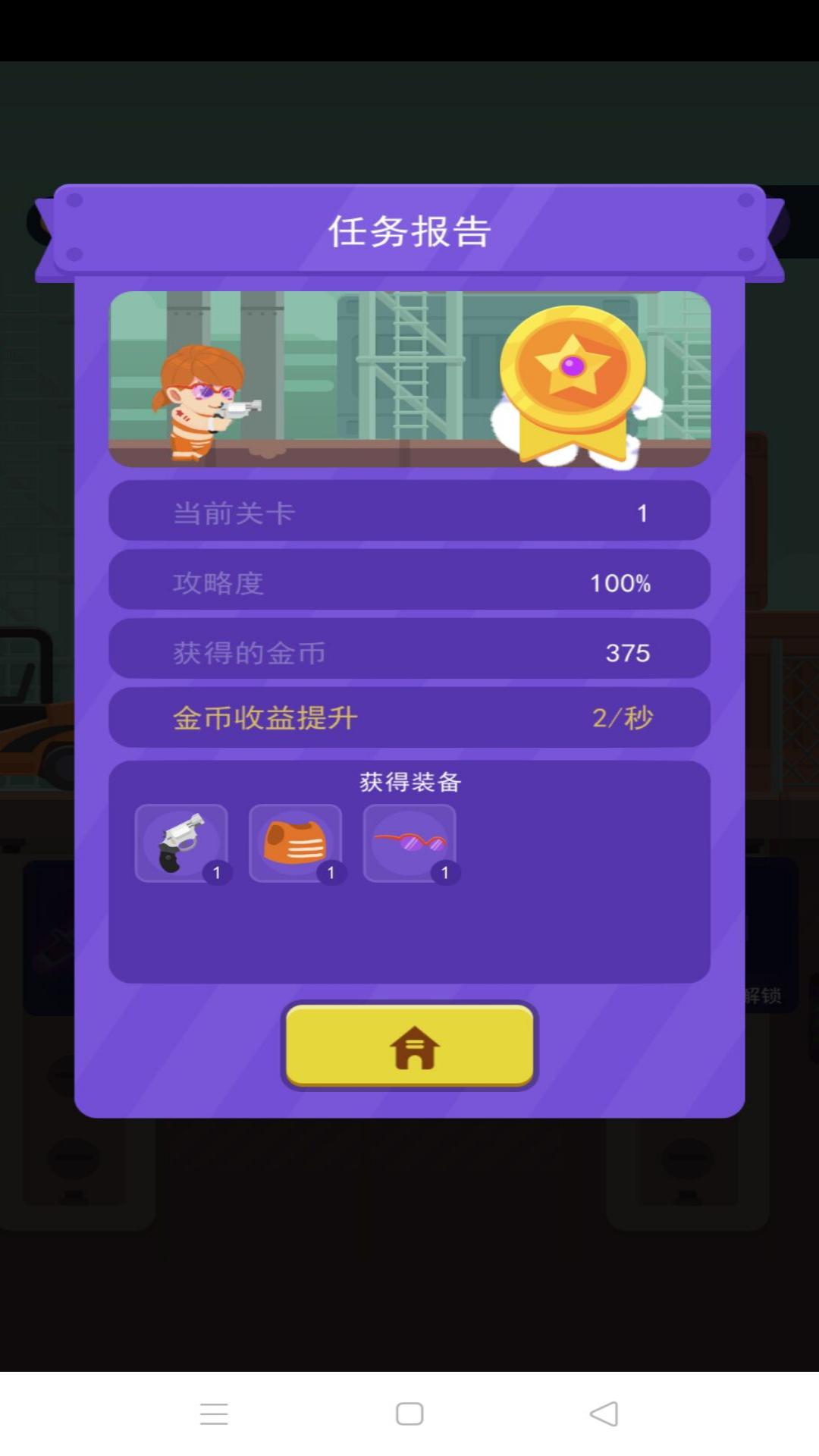
Task: Go back with the system back button
Action: click(x=604, y=1414)
